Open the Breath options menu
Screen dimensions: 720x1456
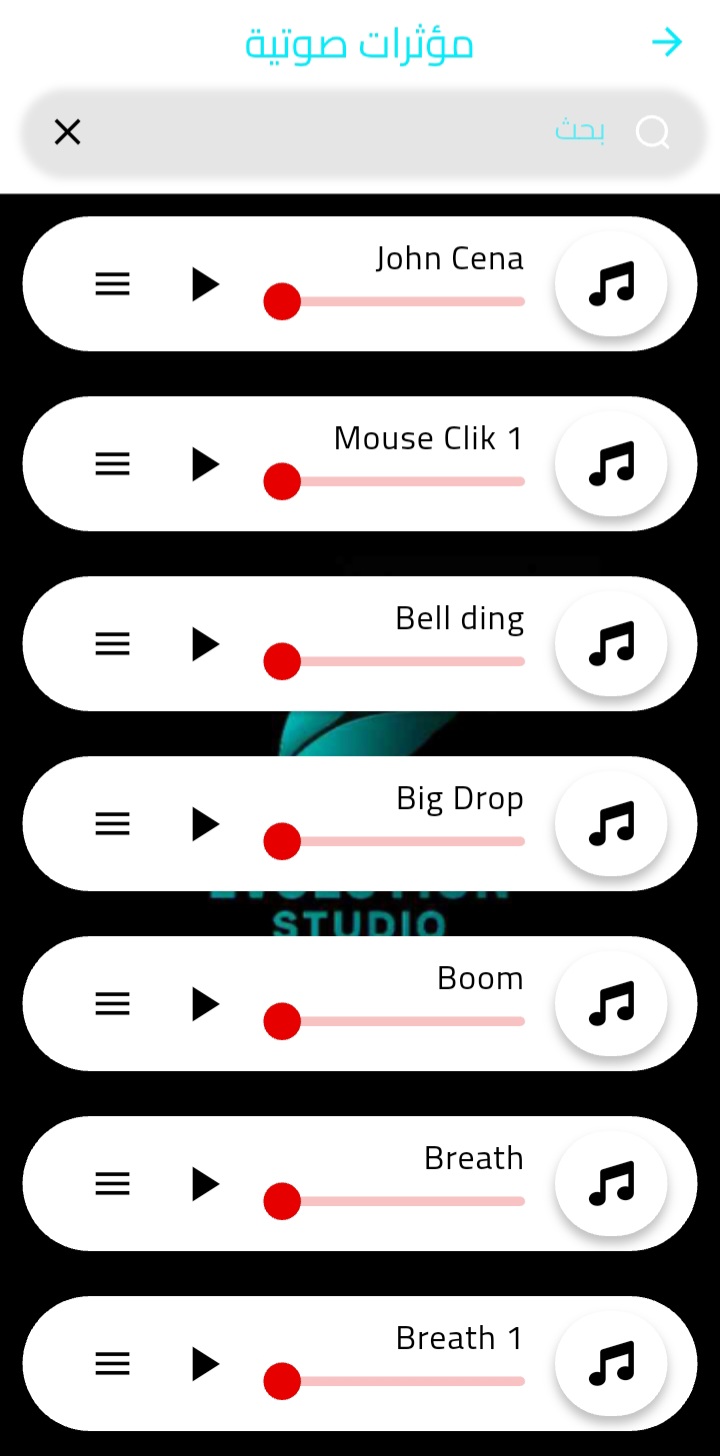pyautogui.click(x=112, y=1184)
